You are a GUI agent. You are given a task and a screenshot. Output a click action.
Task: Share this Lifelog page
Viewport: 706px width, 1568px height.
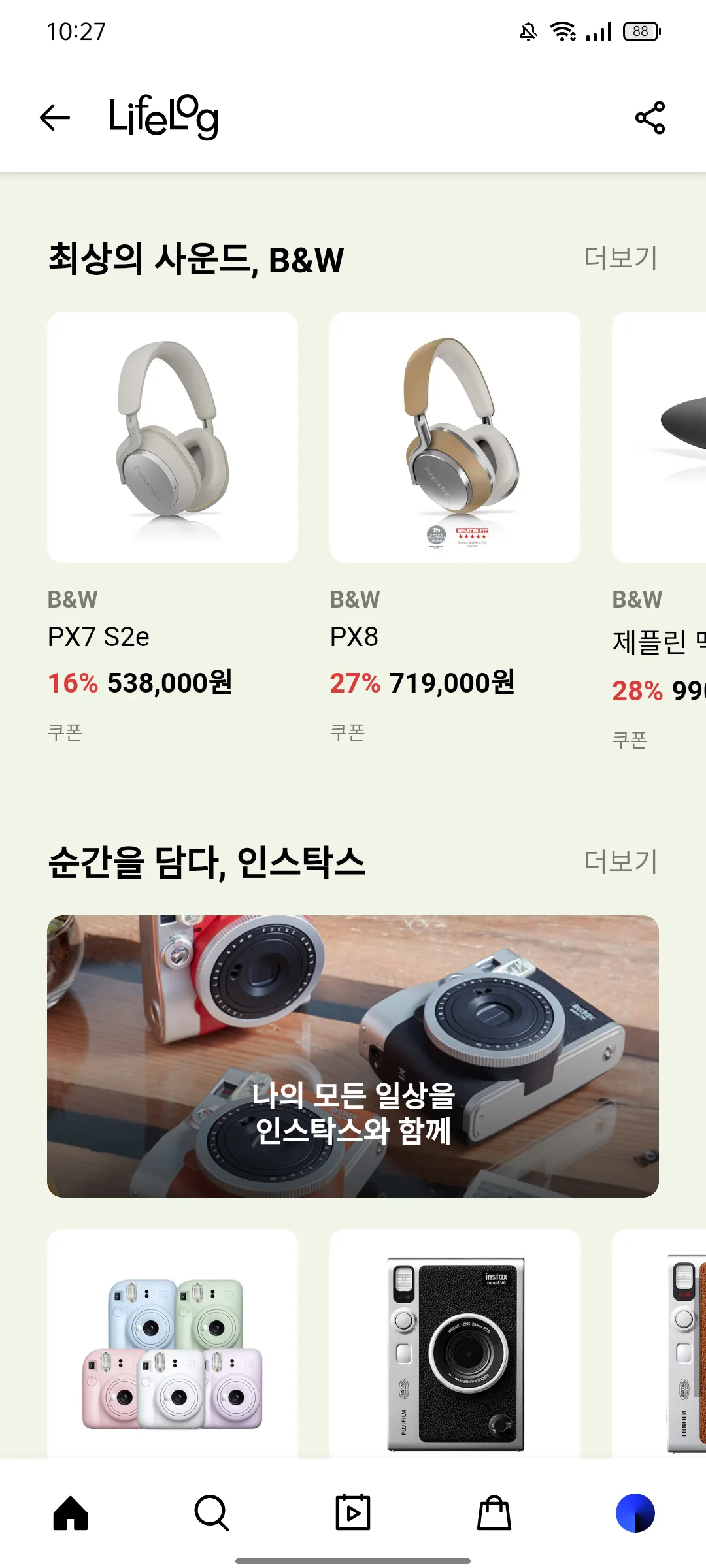point(650,118)
